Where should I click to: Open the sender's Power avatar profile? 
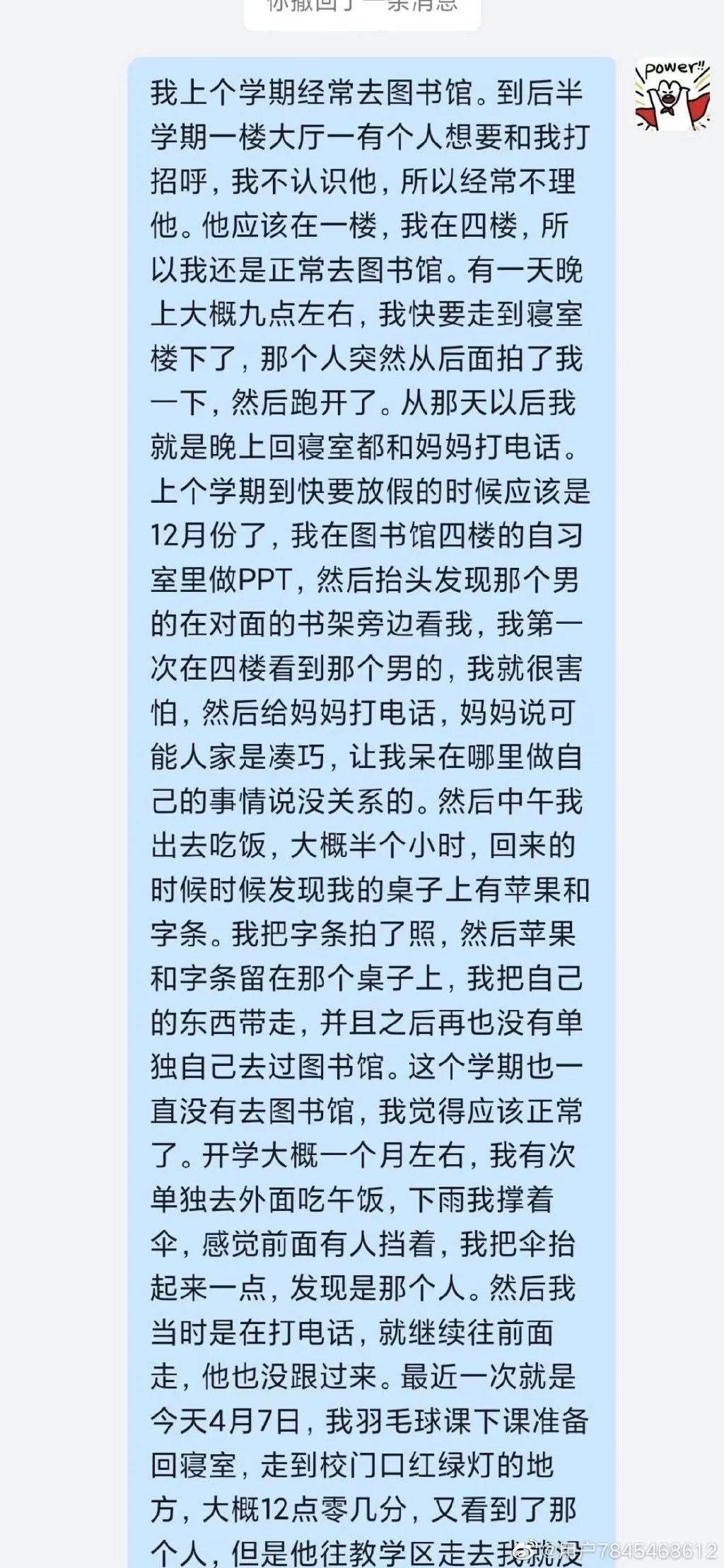point(672,95)
